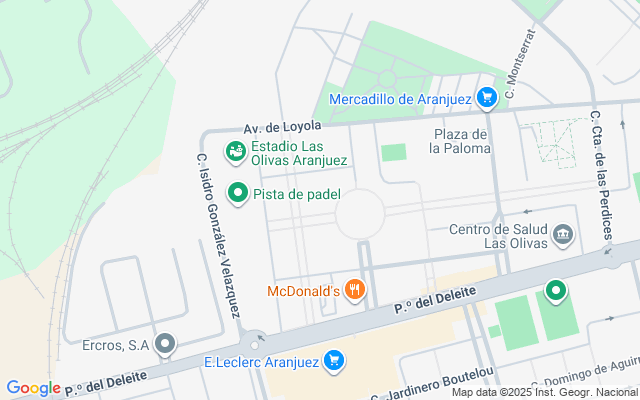Select the Centro de Salud Las Olivas marker

pos(563,234)
